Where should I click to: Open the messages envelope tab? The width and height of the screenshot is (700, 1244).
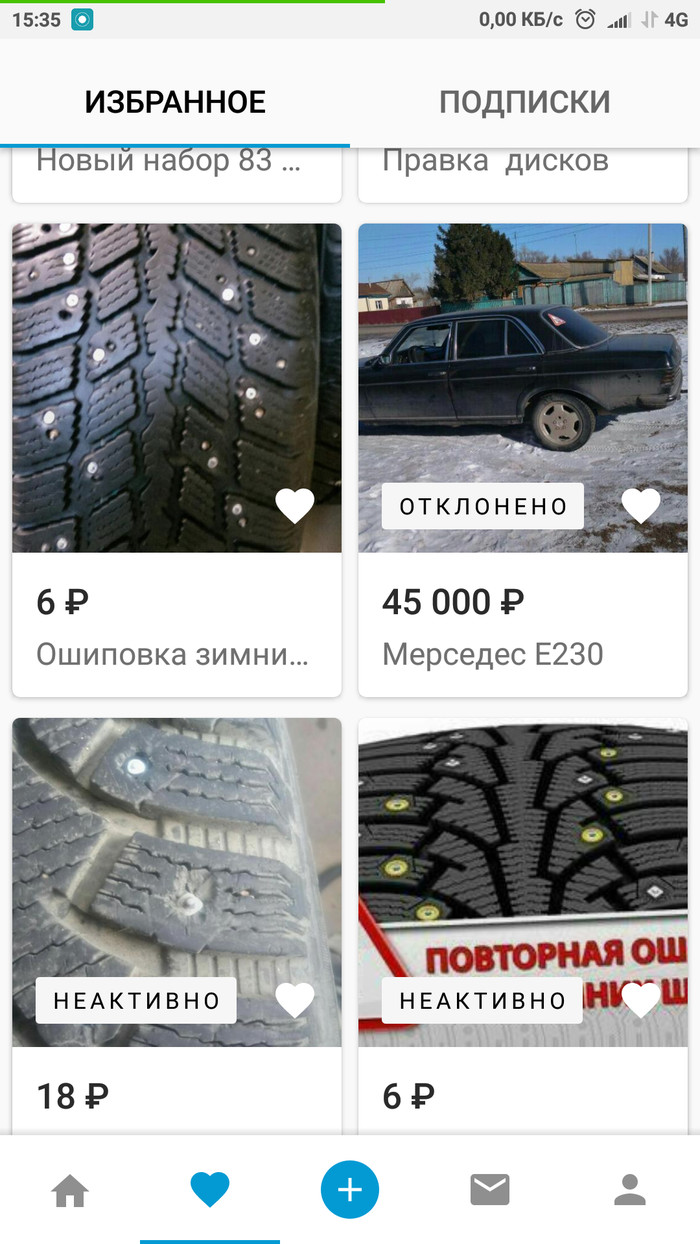pos(490,1190)
